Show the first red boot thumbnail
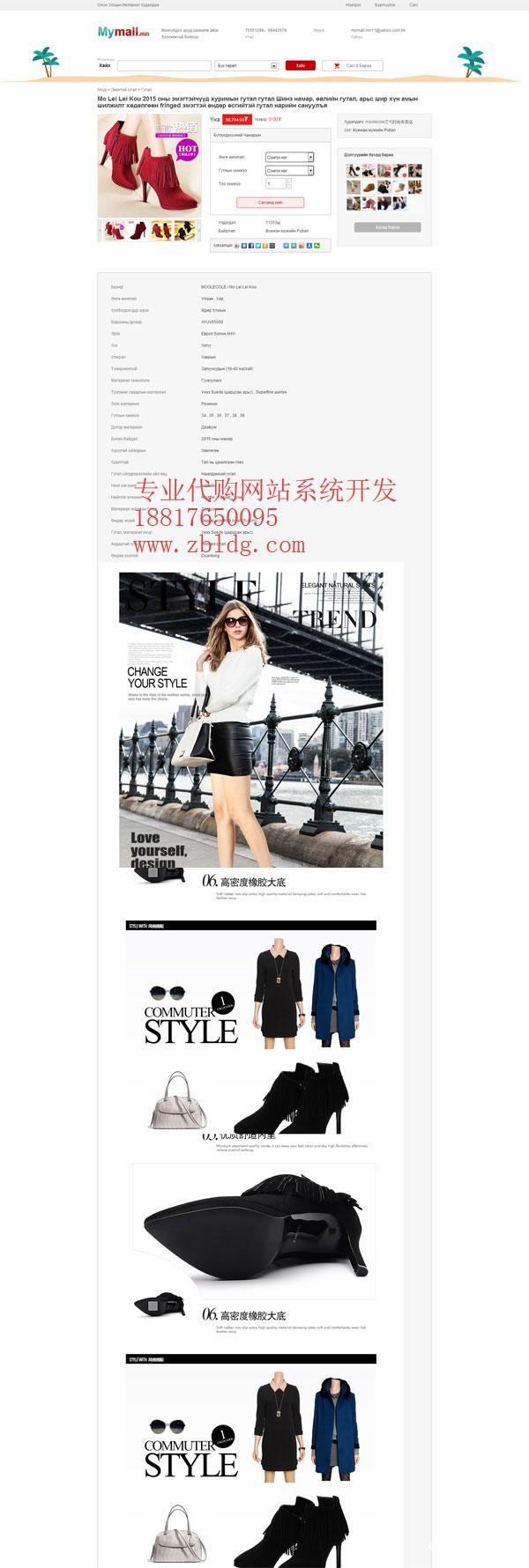The width and height of the screenshot is (529, 1568). [114, 230]
